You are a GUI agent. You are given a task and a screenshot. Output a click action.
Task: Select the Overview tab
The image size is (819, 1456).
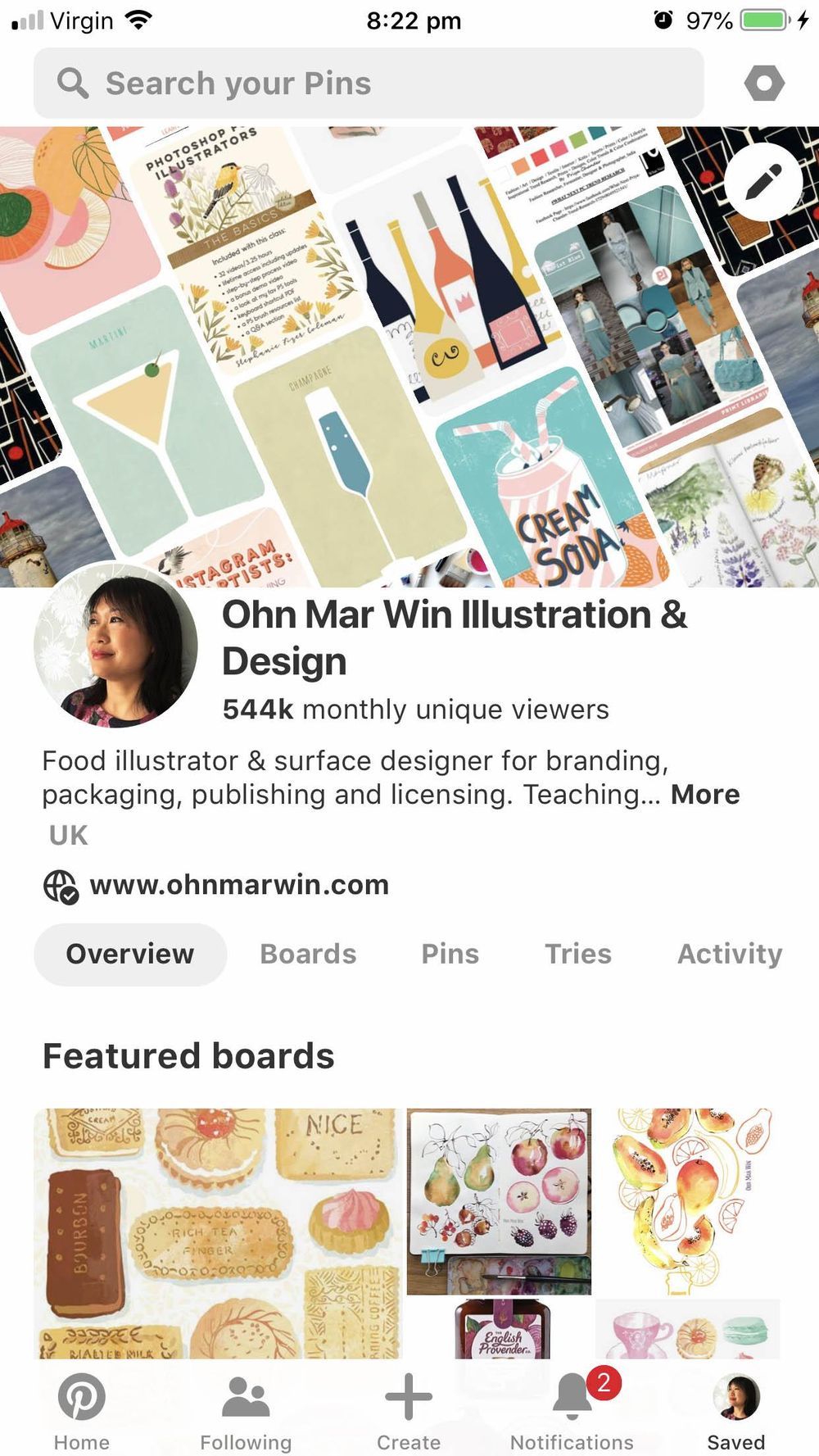(x=130, y=954)
